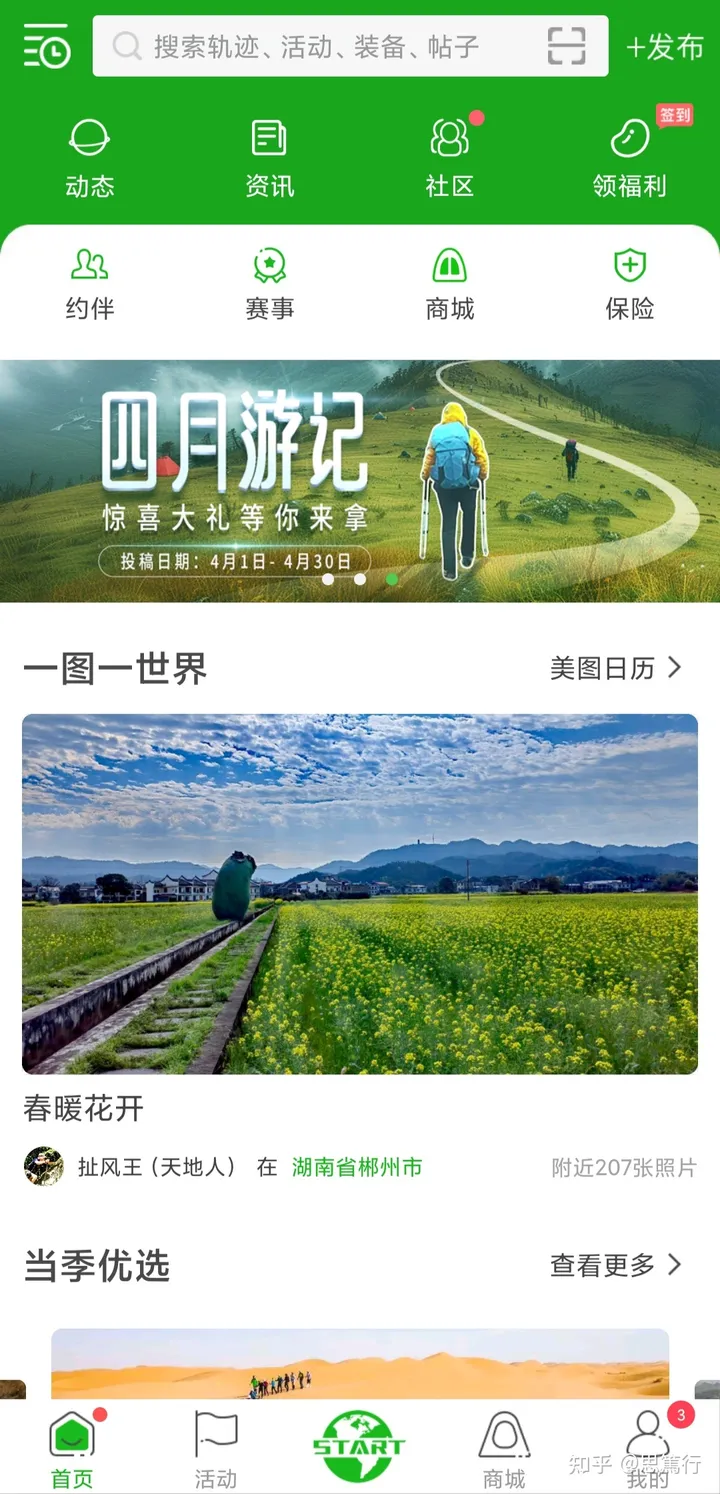Open location 湖南省郴州市 link
This screenshot has width=720, height=1494.
(357, 1167)
